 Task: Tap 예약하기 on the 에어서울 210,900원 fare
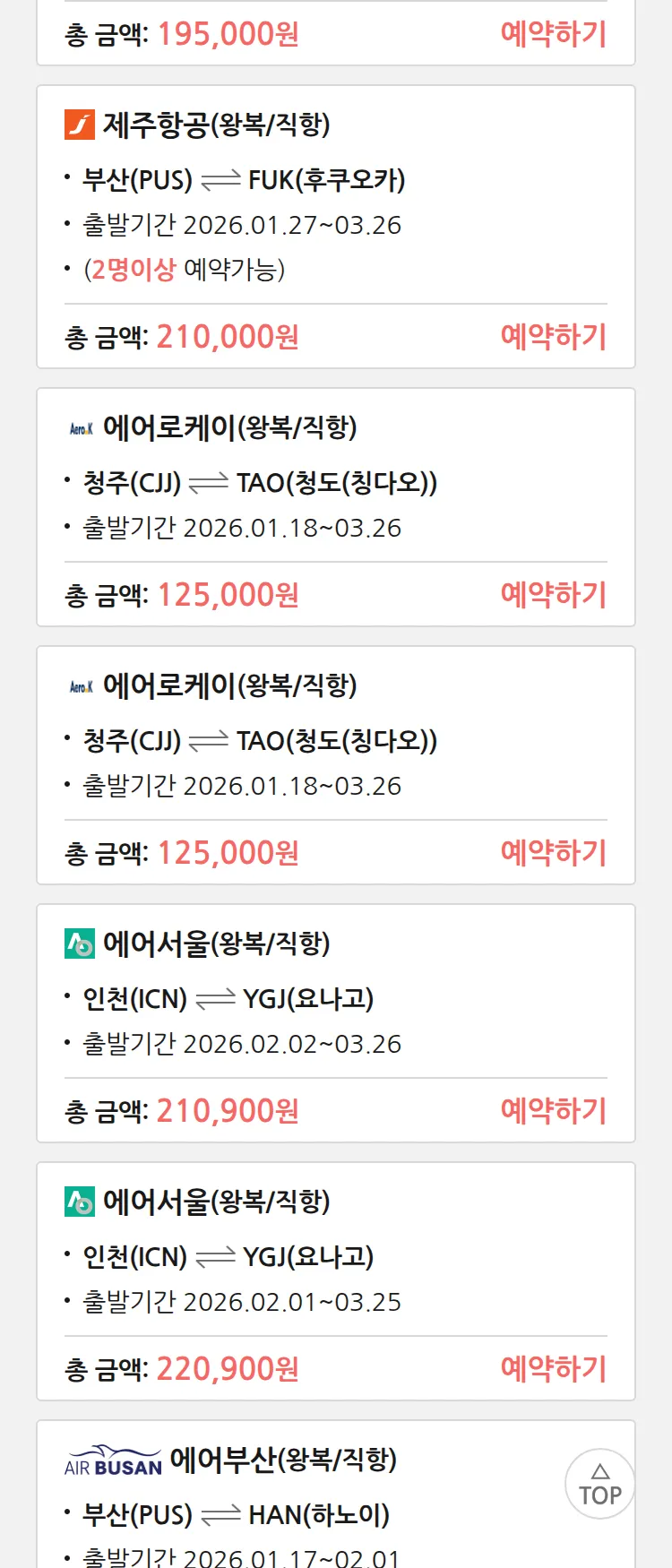coord(554,1111)
